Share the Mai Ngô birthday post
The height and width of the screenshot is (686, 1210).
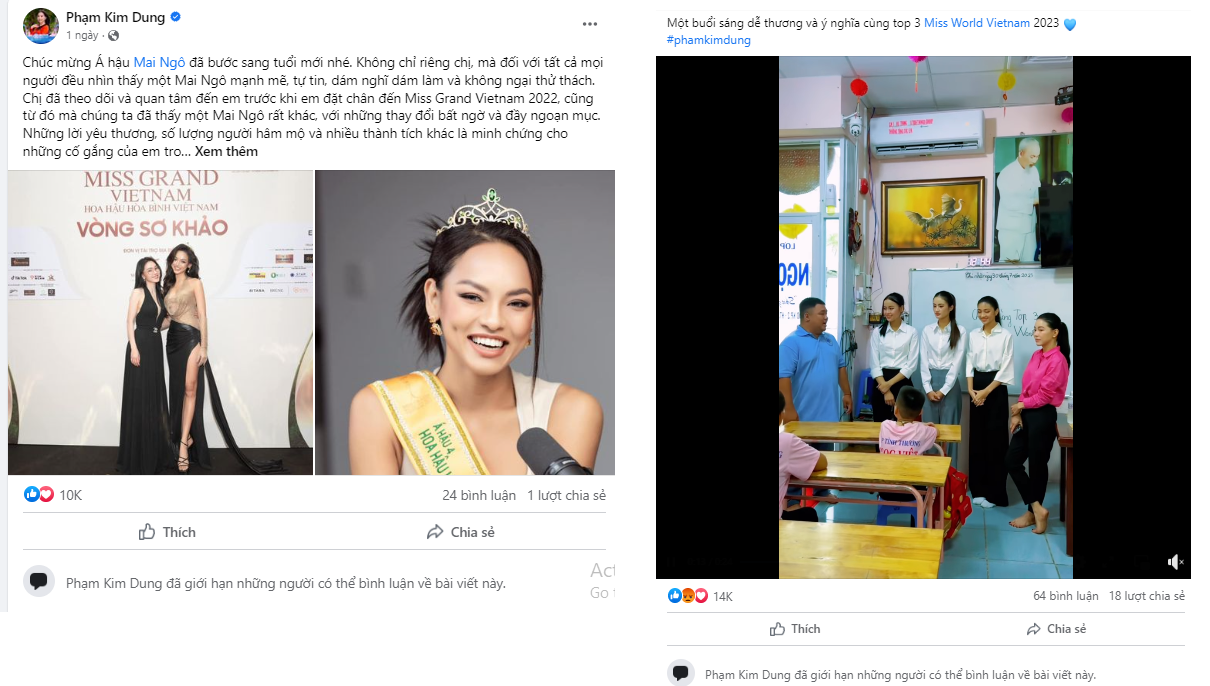point(460,532)
